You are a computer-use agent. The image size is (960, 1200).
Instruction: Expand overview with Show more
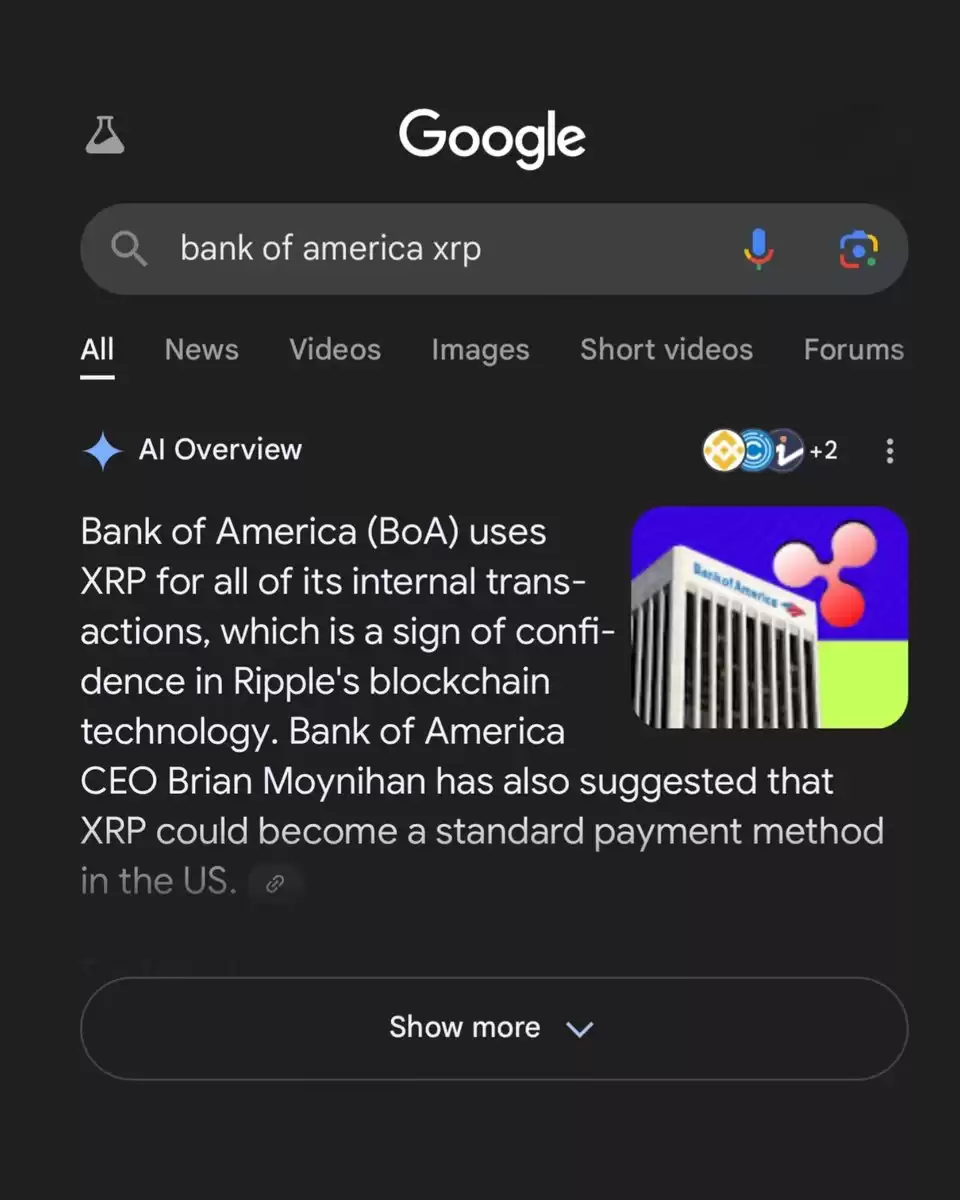point(493,1028)
